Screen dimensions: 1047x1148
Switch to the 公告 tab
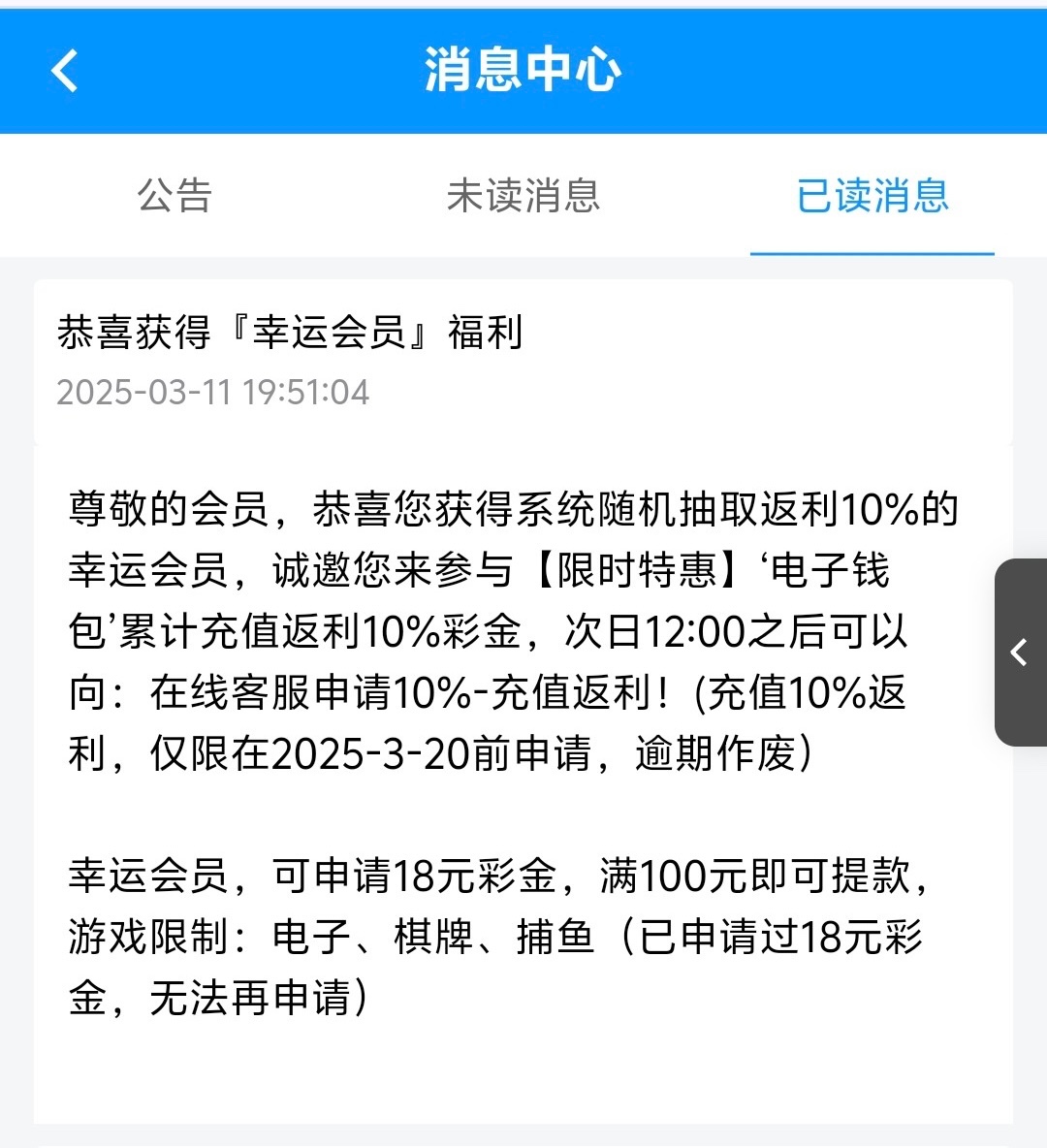174,196
